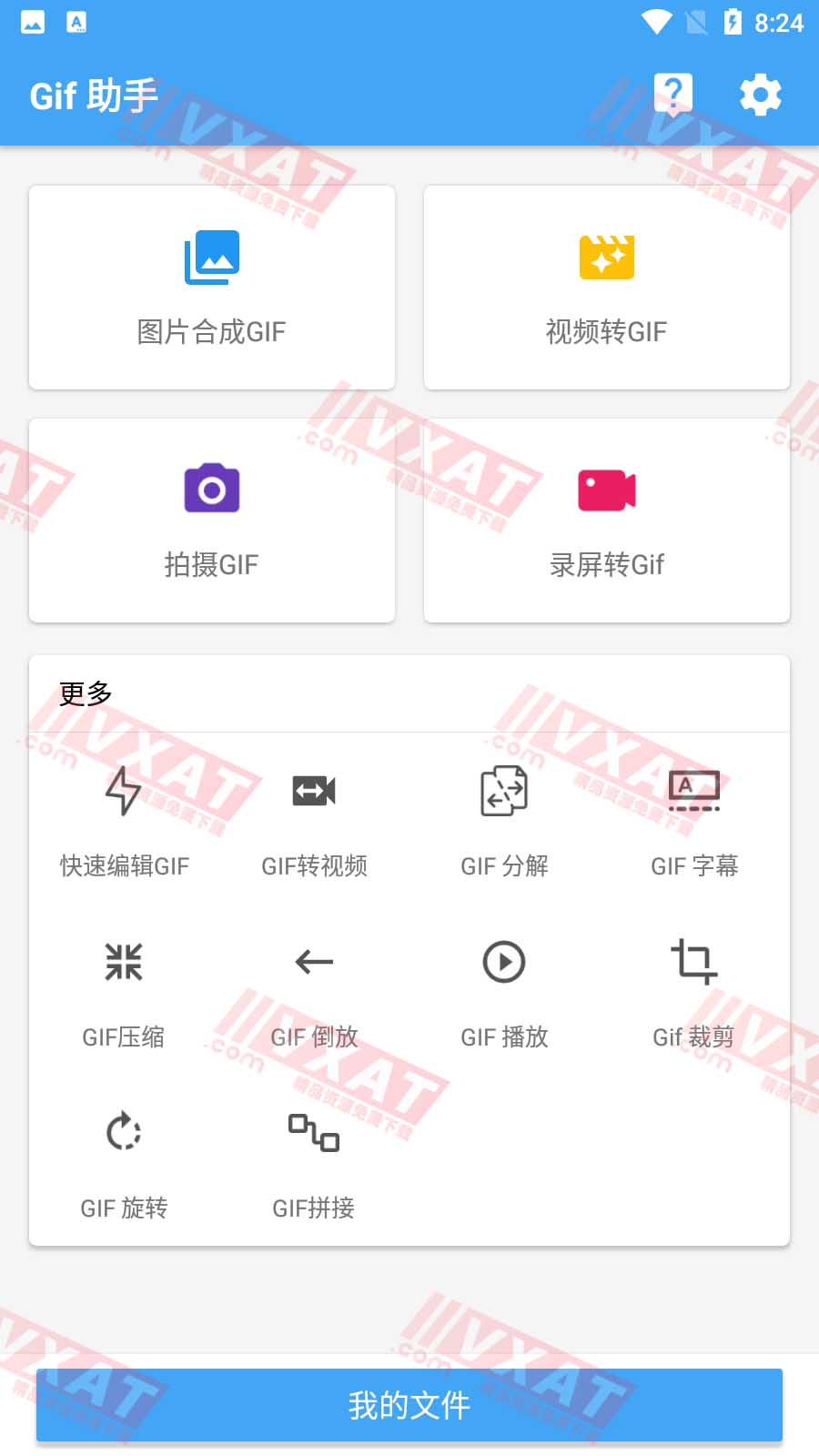Open the GIF 倒放 reverse tool
Screen dimensions: 819x1456
314,987
